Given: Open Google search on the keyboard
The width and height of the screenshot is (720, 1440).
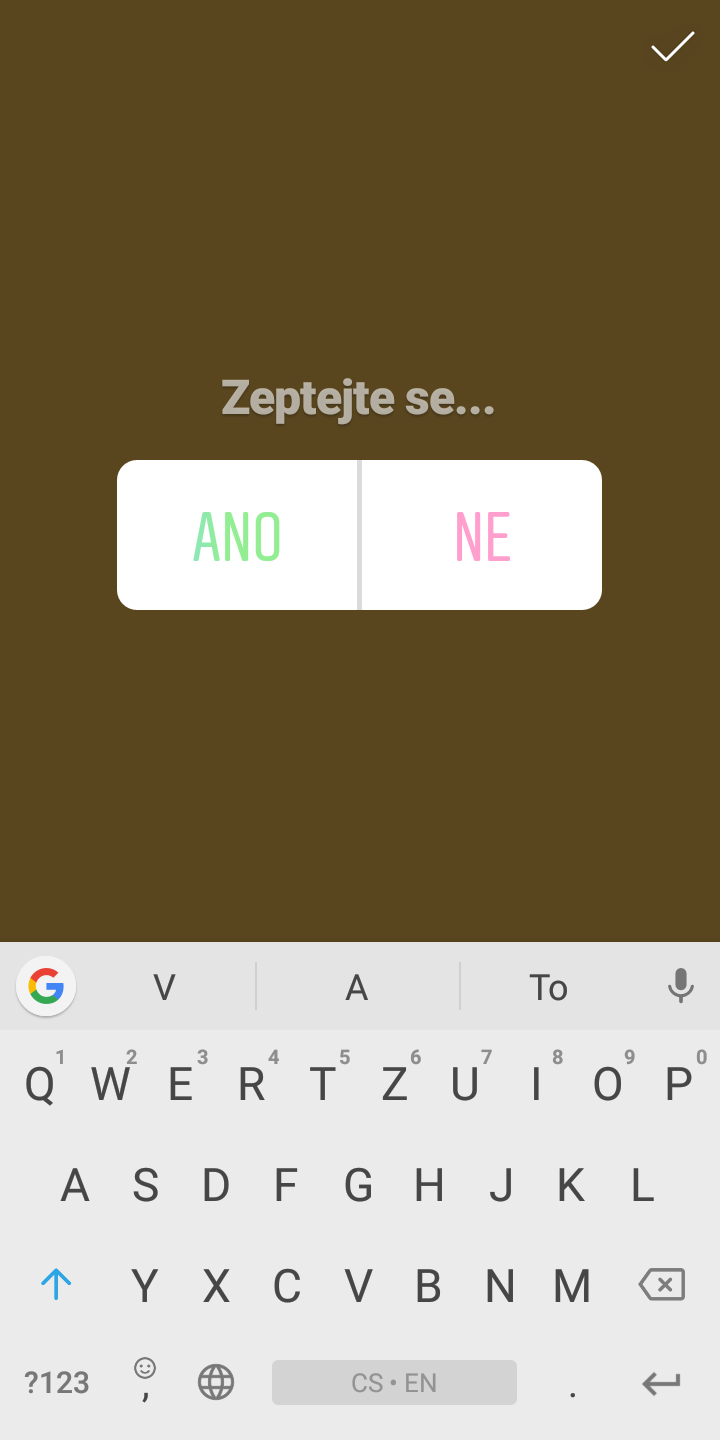Looking at the screenshot, I should 46,987.
